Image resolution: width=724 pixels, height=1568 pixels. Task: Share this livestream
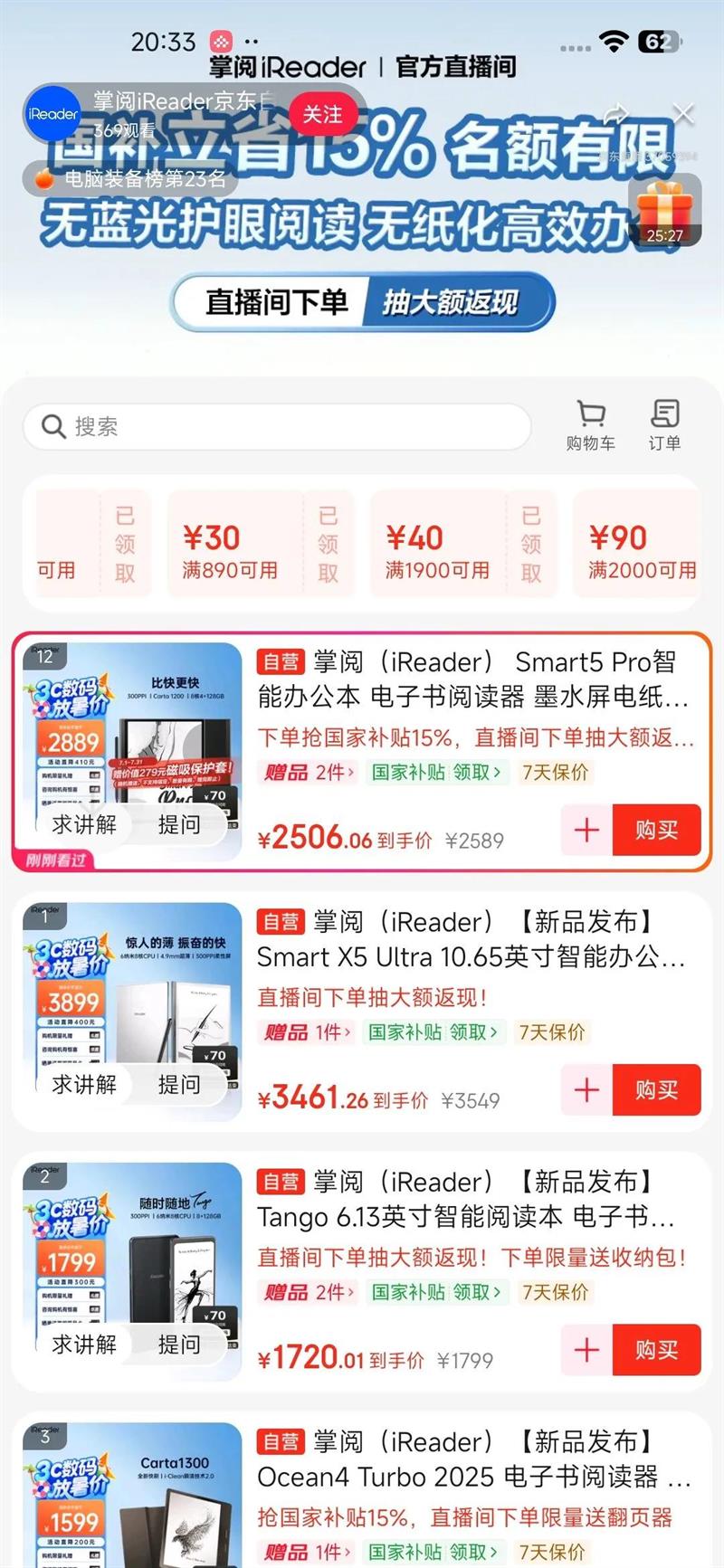tap(617, 114)
